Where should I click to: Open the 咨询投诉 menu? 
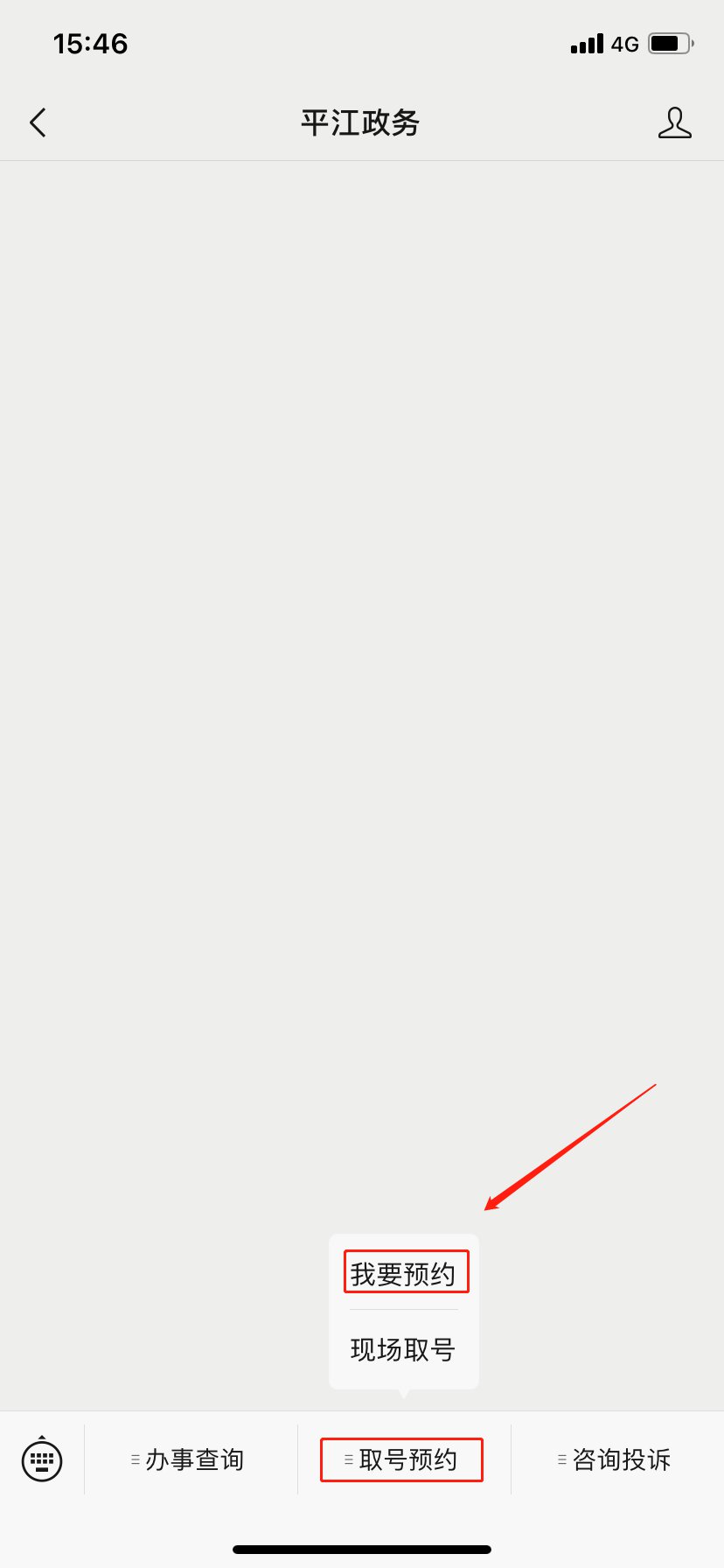coord(617,1459)
